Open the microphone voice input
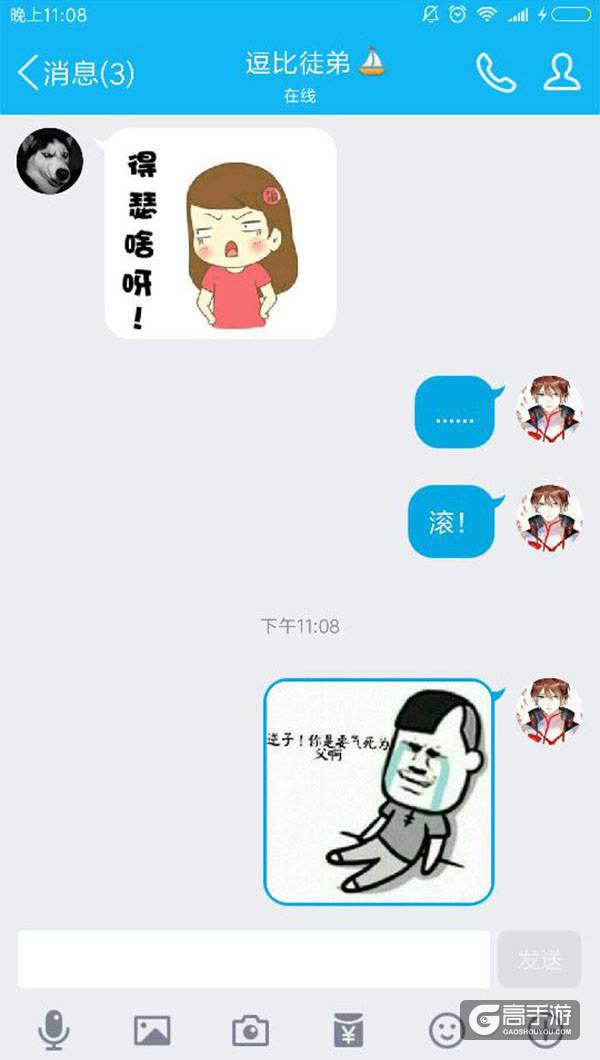This screenshot has width=600, height=1060. point(54,1029)
